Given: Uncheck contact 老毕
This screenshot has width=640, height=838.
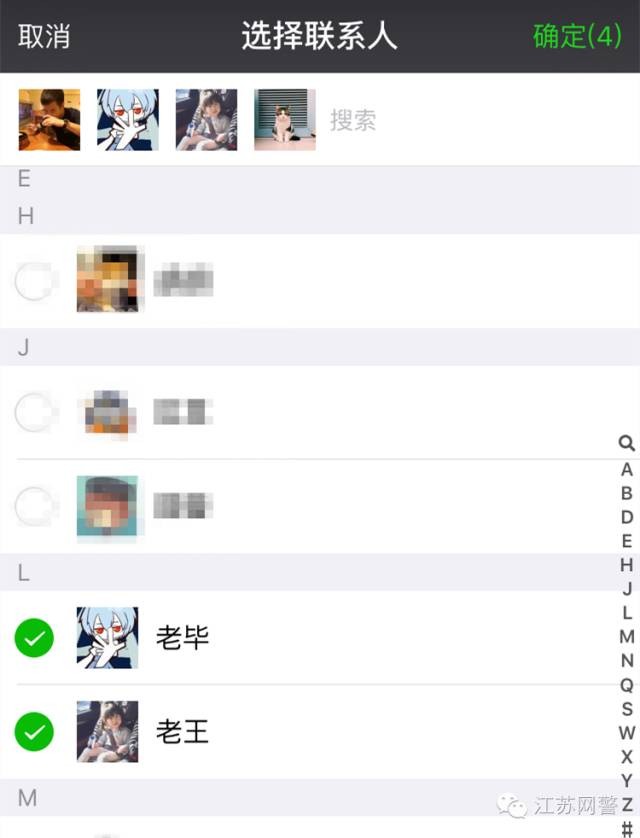Looking at the screenshot, I should pyautogui.click(x=34, y=638).
